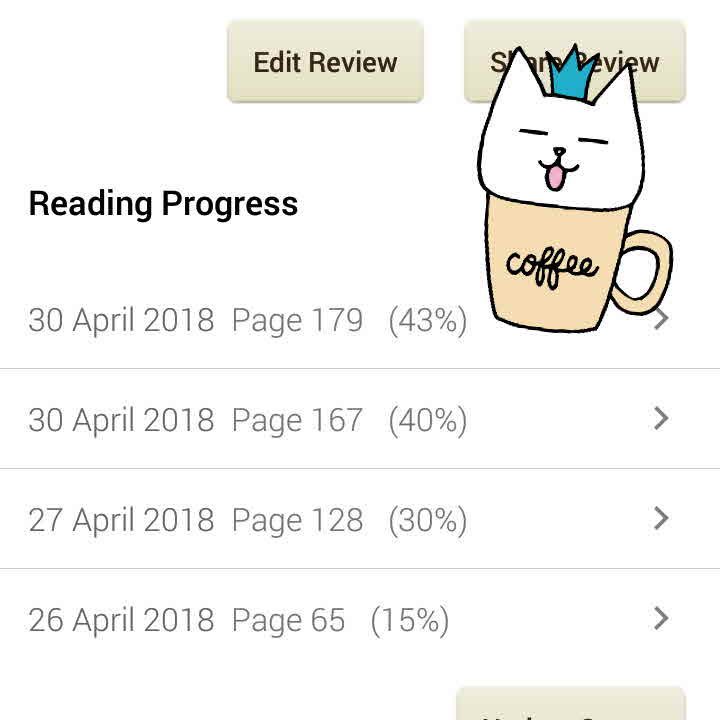The height and width of the screenshot is (720, 720).
Task: Open the Page 179 (43%) progress entry
Action: click(248, 320)
